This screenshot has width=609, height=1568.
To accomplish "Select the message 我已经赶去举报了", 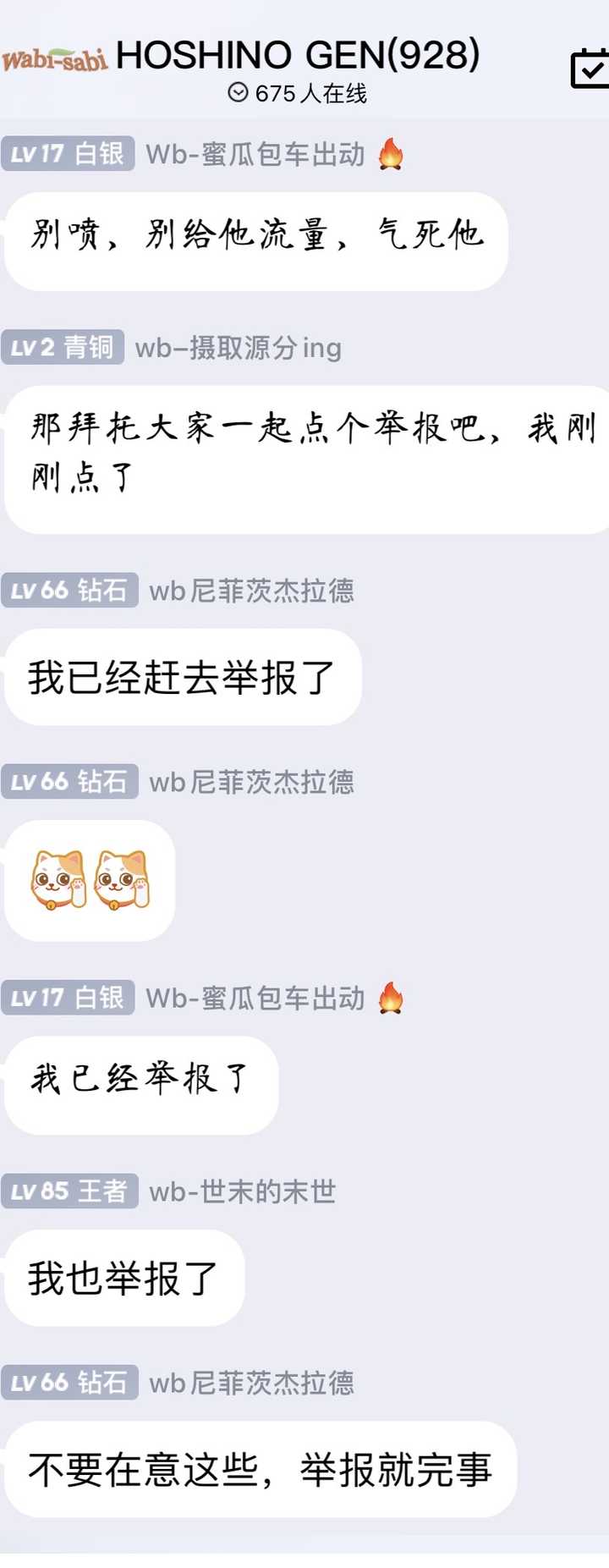I will pos(183,677).
